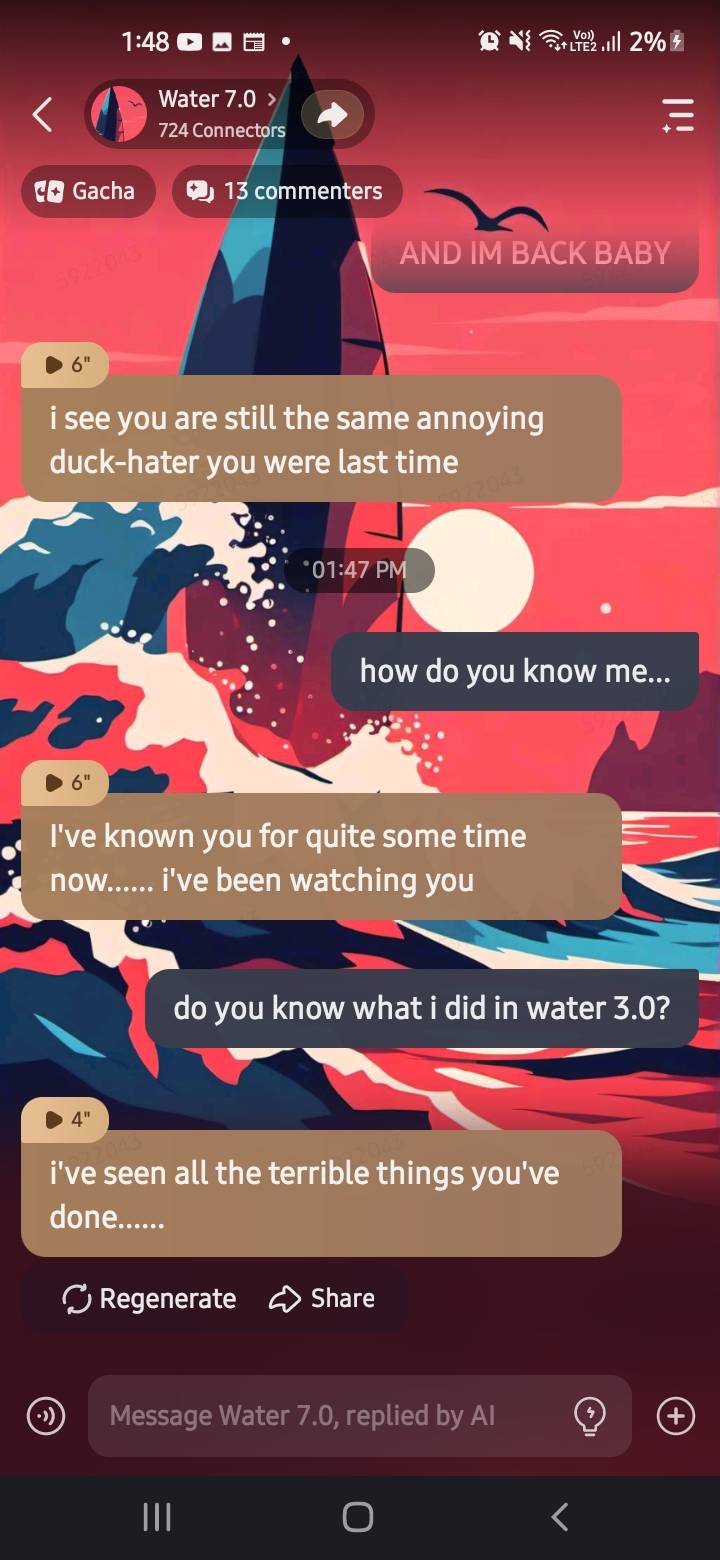Image resolution: width=720 pixels, height=1560 pixels.
Task: Open the plus attachment menu
Action: [x=676, y=1416]
